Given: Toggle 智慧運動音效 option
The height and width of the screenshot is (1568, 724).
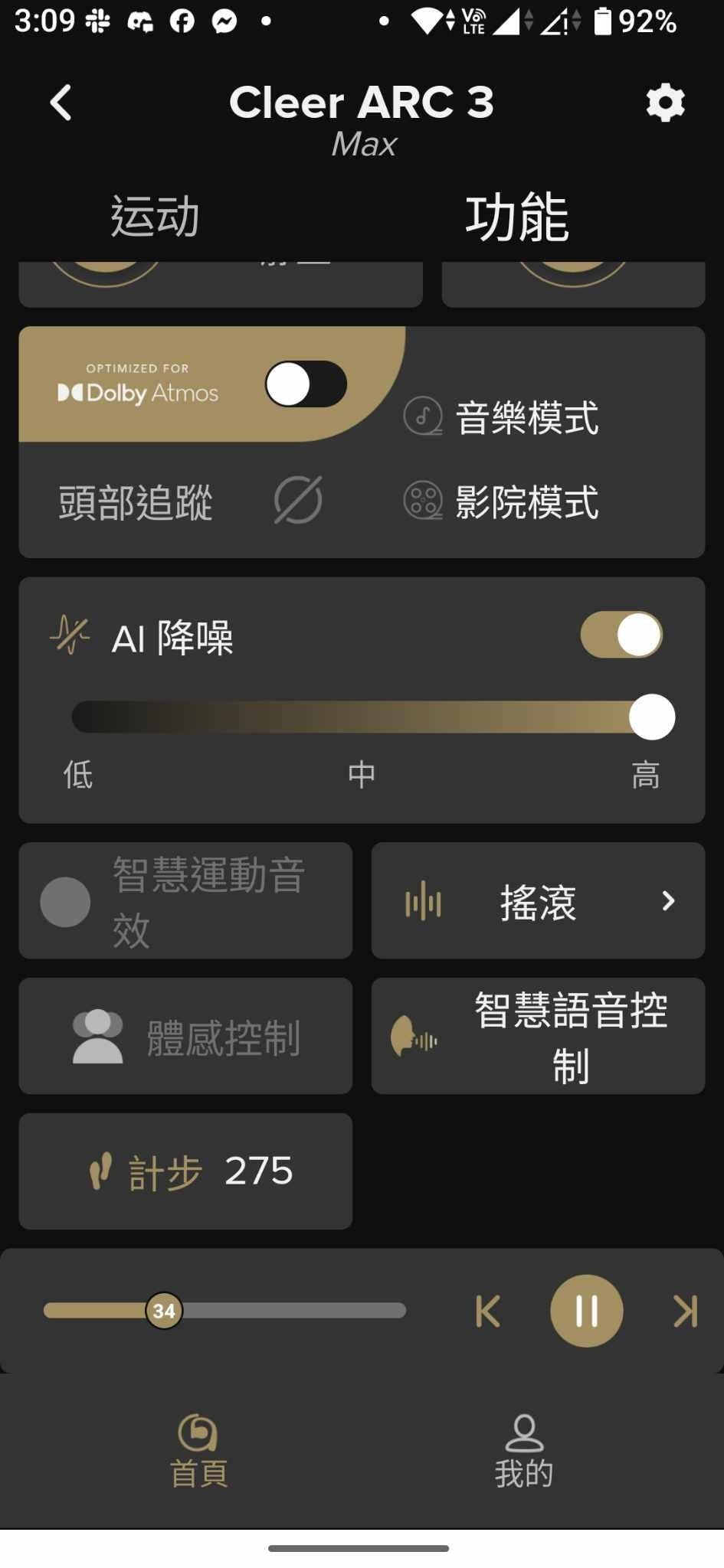Looking at the screenshot, I should [x=185, y=900].
